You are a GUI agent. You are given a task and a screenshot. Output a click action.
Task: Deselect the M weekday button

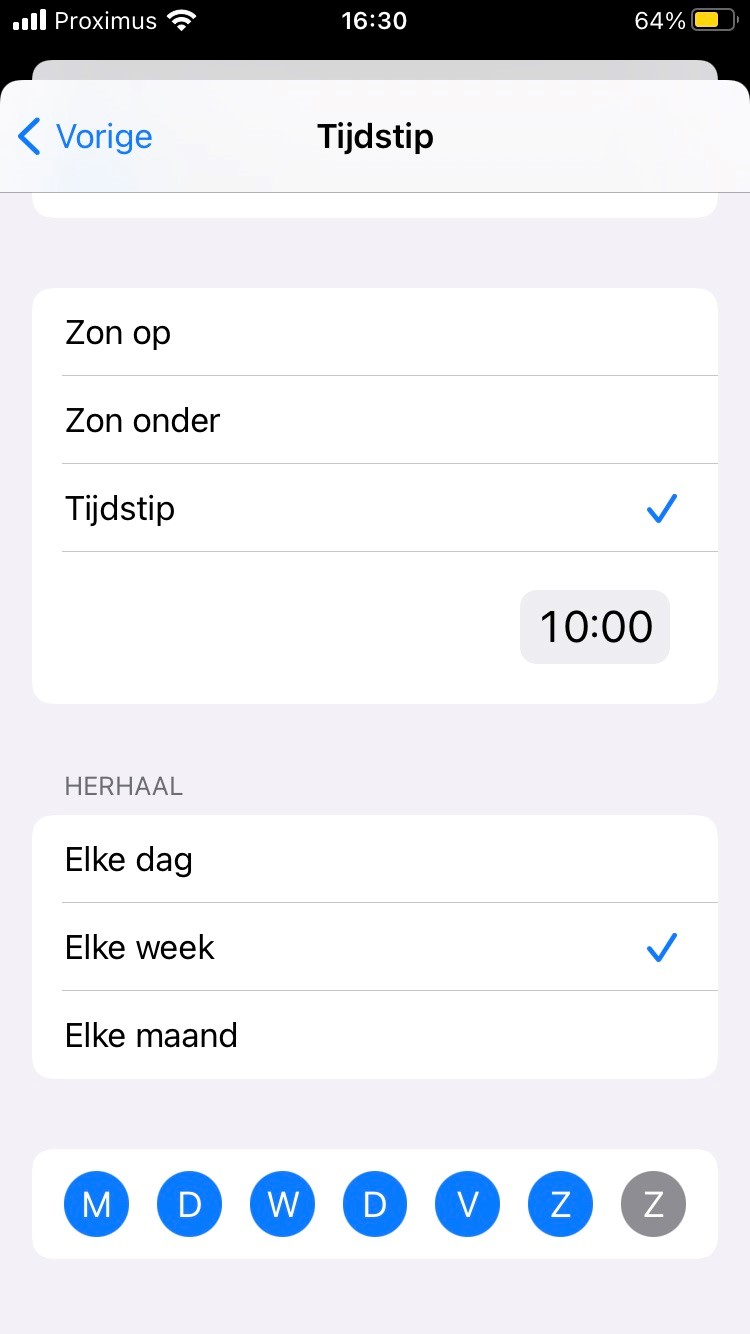click(96, 1205)
